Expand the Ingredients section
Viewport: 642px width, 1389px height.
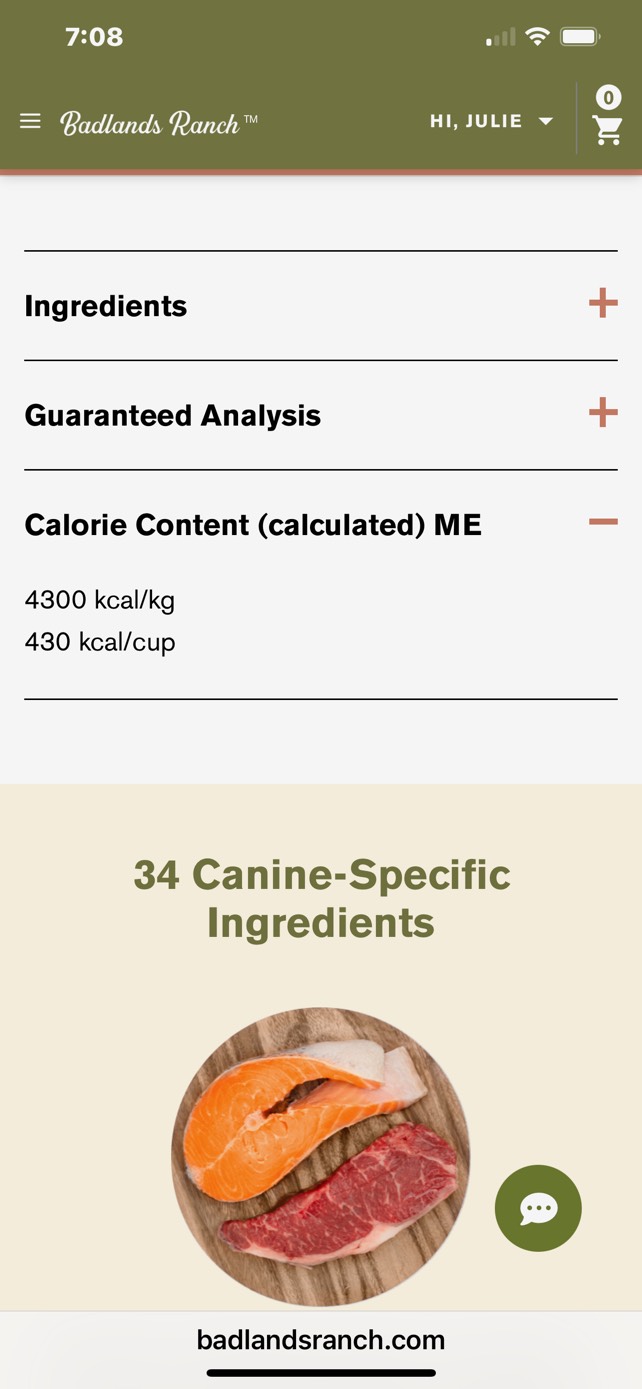[602, 304]
